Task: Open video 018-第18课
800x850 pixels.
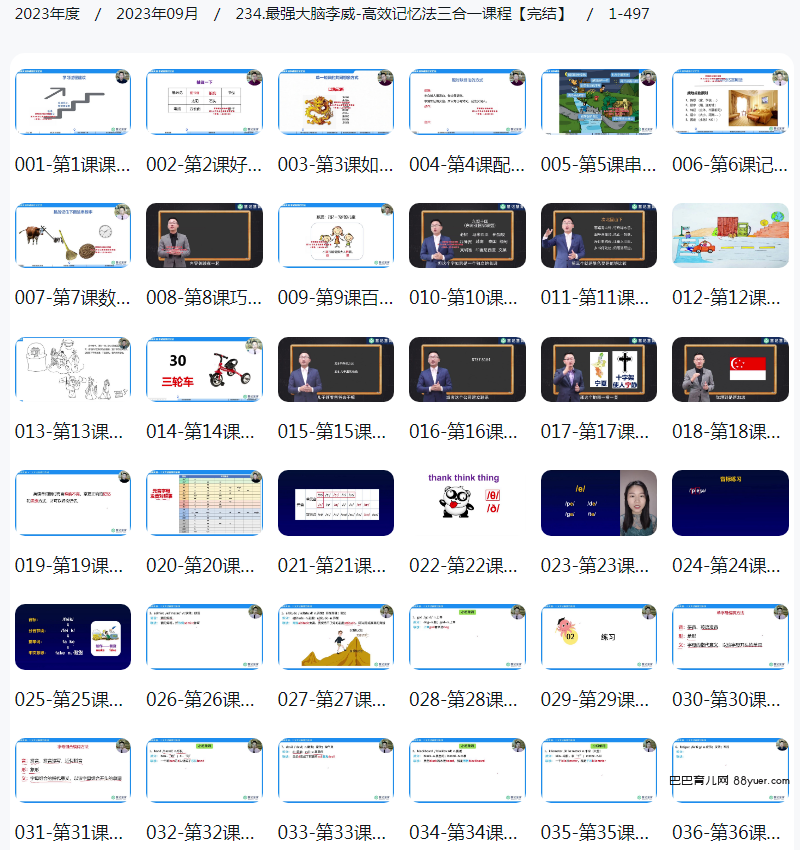Action: 730,369
